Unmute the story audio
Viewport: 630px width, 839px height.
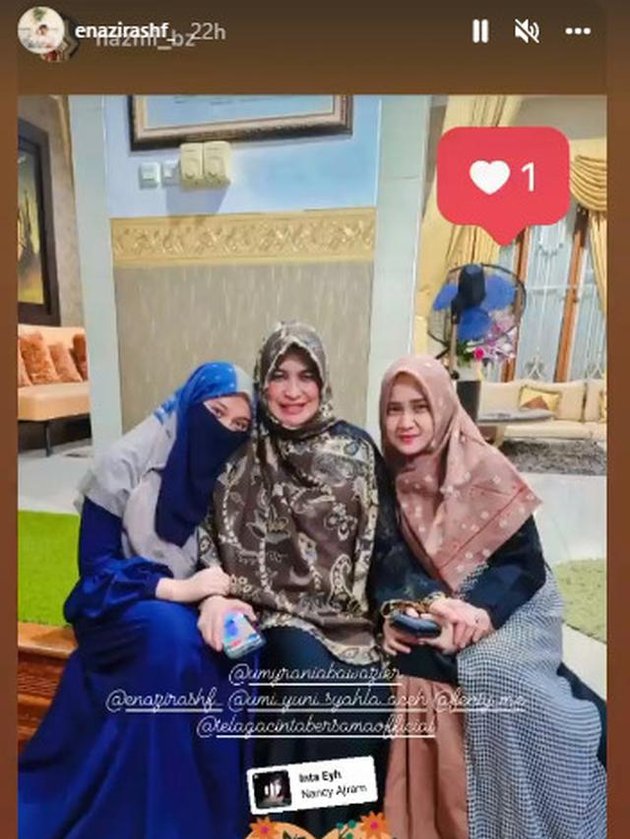pyautogui.click(x=527, y=31)
